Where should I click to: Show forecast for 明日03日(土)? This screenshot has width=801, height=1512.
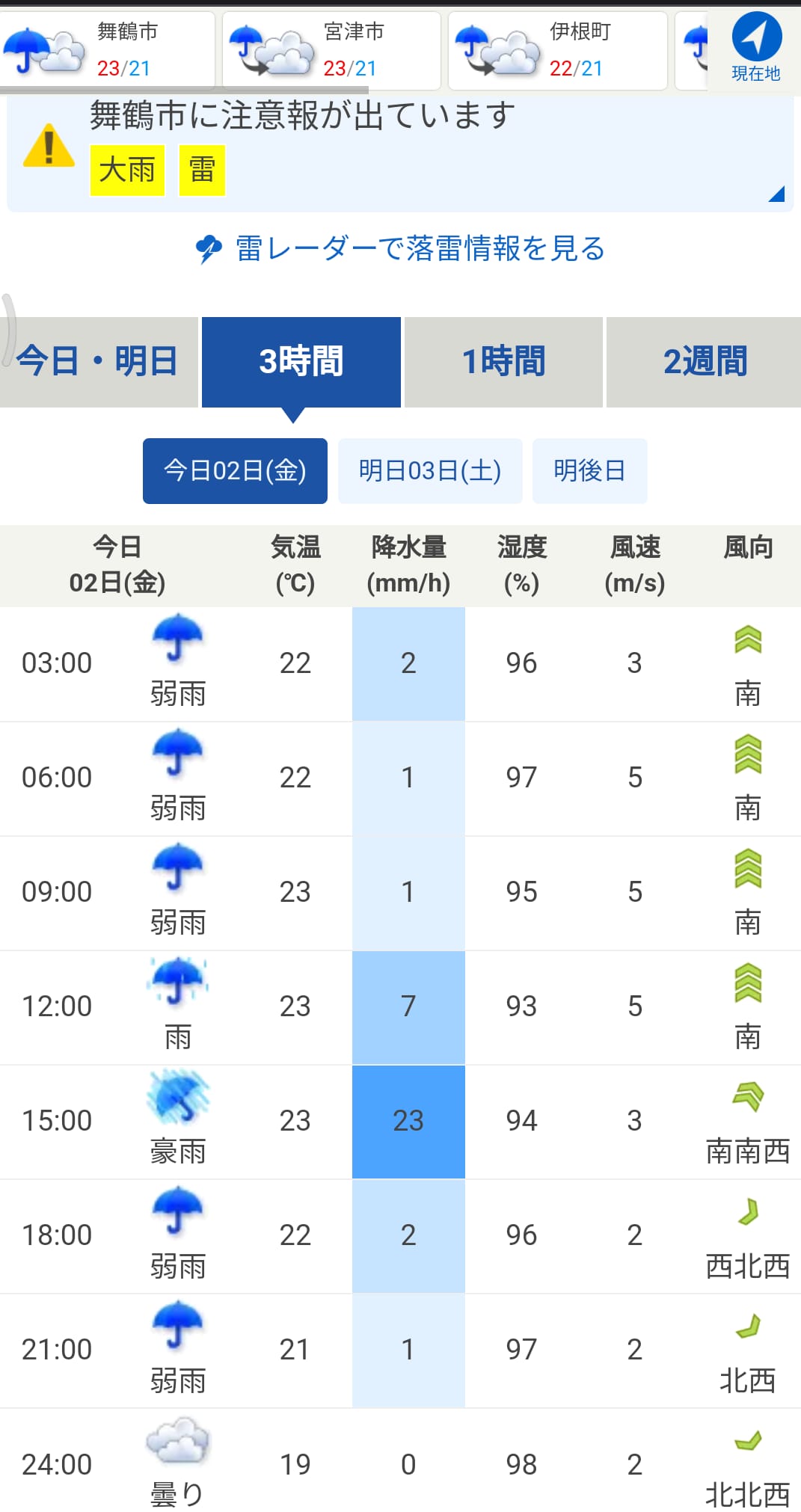coord(430,471)
